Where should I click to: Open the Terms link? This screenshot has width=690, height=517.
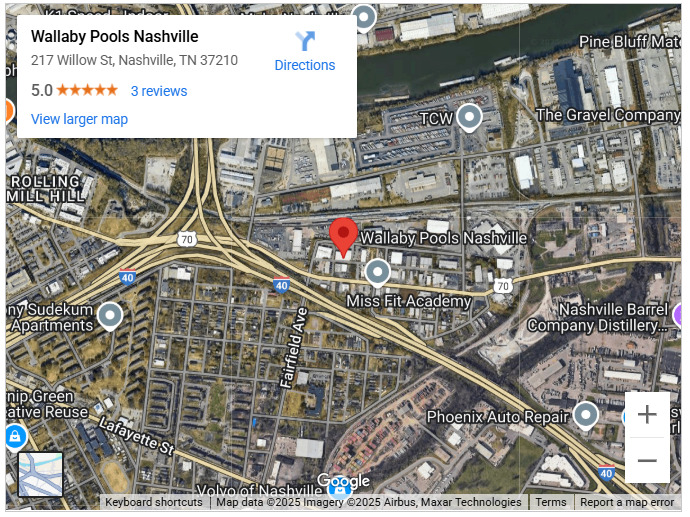tap(550, 503)
